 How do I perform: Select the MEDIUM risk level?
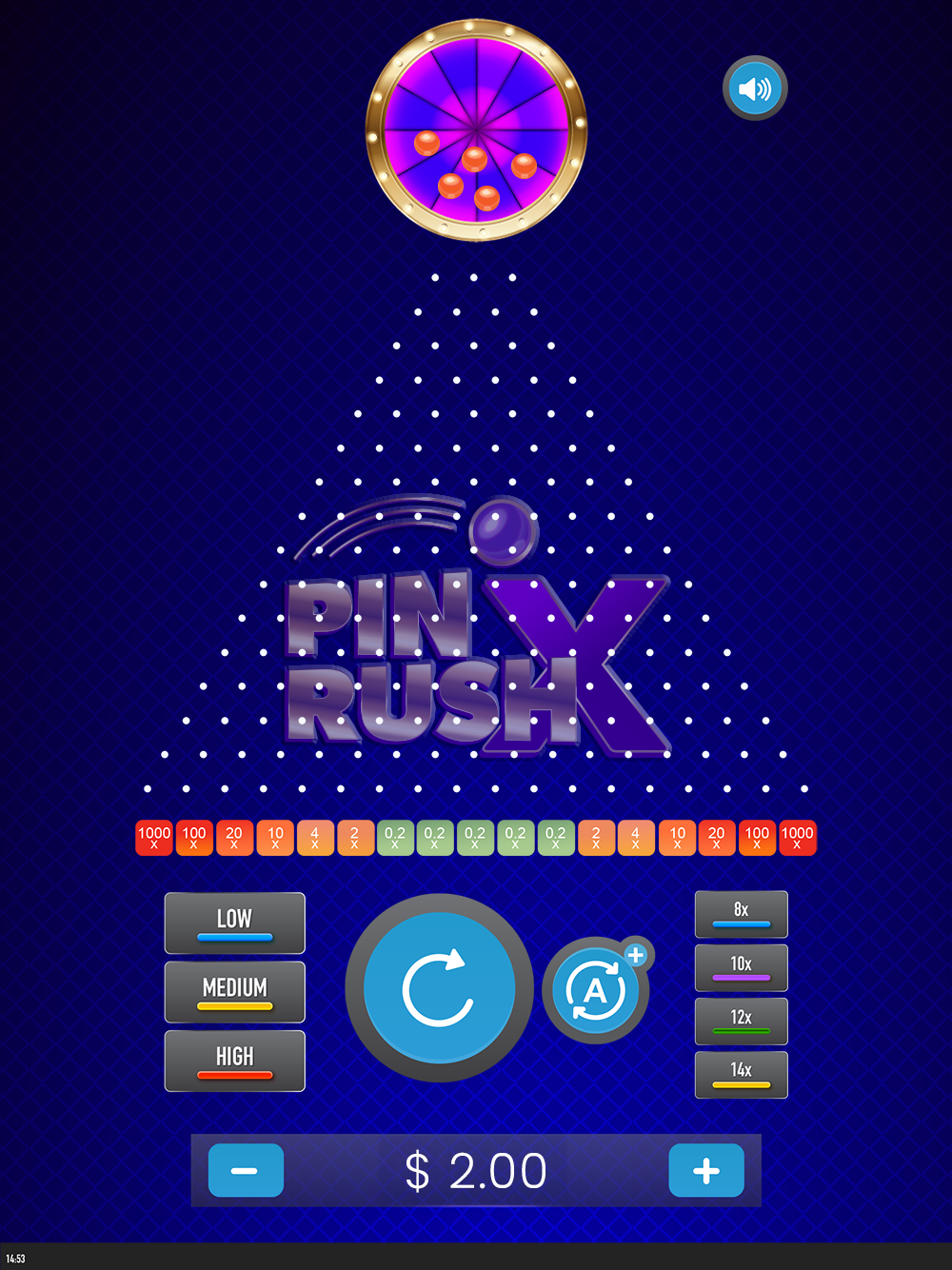pos(234,991)
